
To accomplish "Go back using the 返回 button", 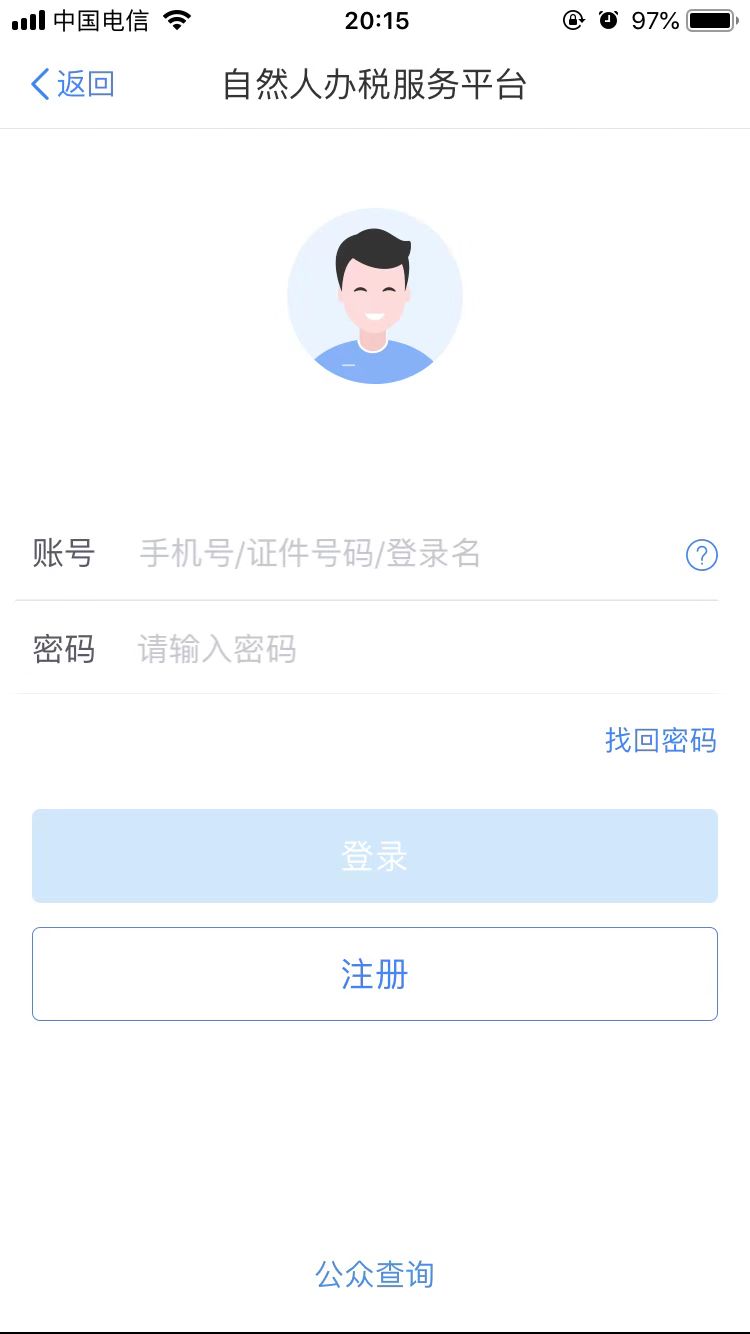I will (x=72, y=84).
